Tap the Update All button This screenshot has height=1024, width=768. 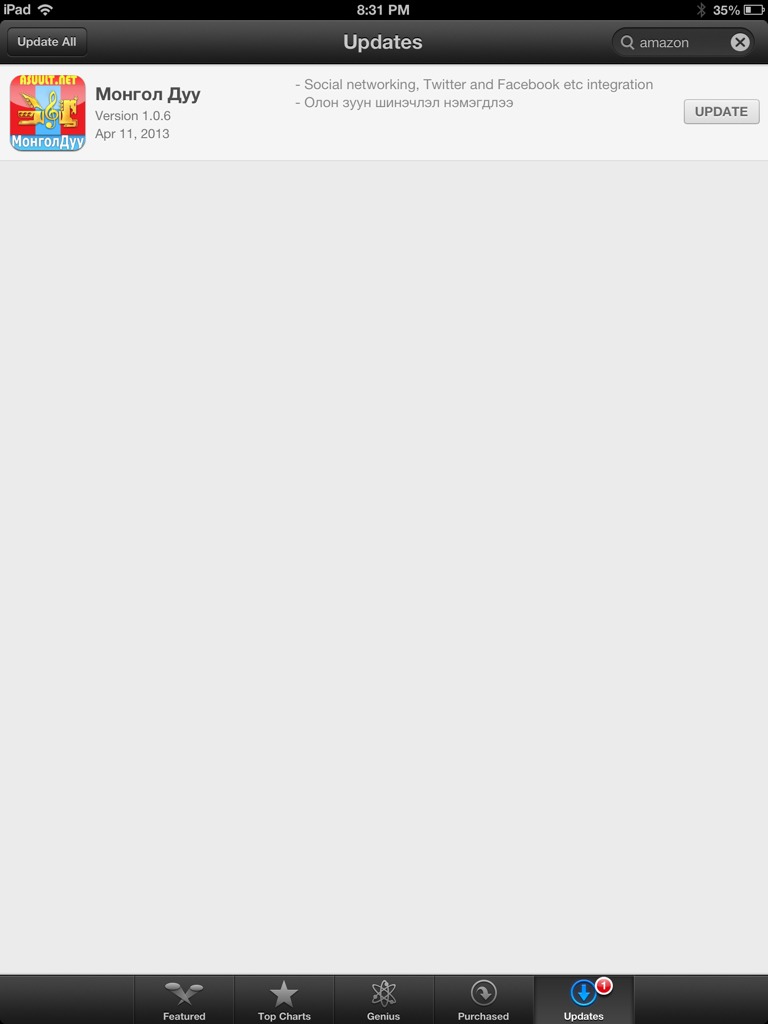tap(47, 42)
